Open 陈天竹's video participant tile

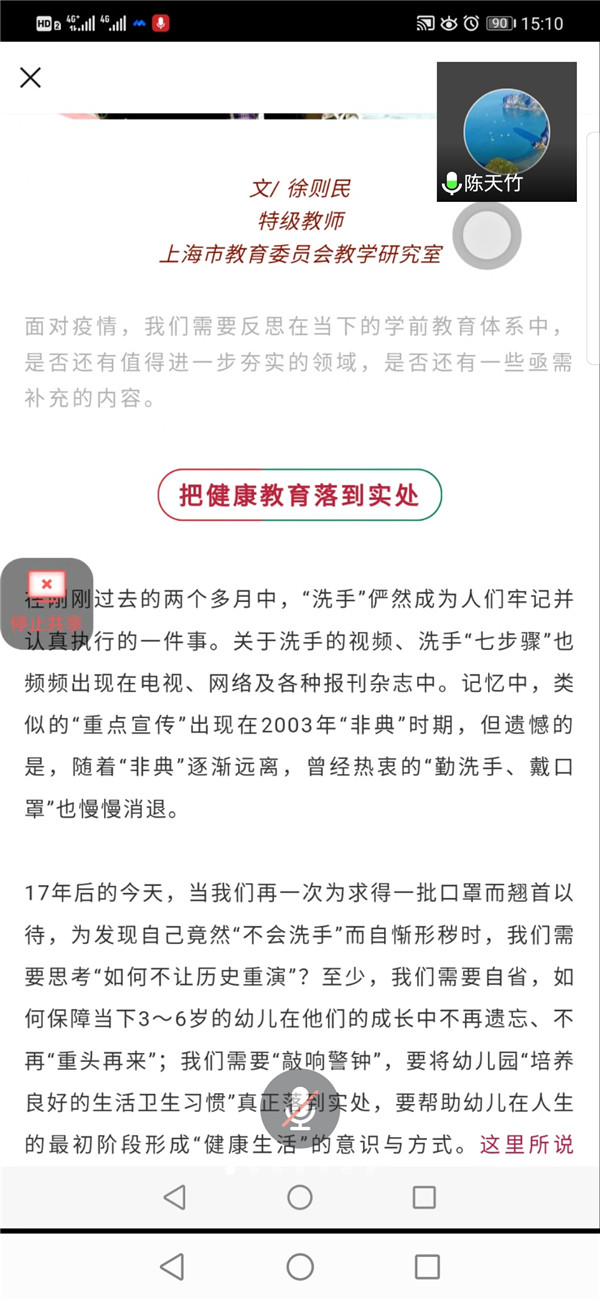[x=506, y=132]
